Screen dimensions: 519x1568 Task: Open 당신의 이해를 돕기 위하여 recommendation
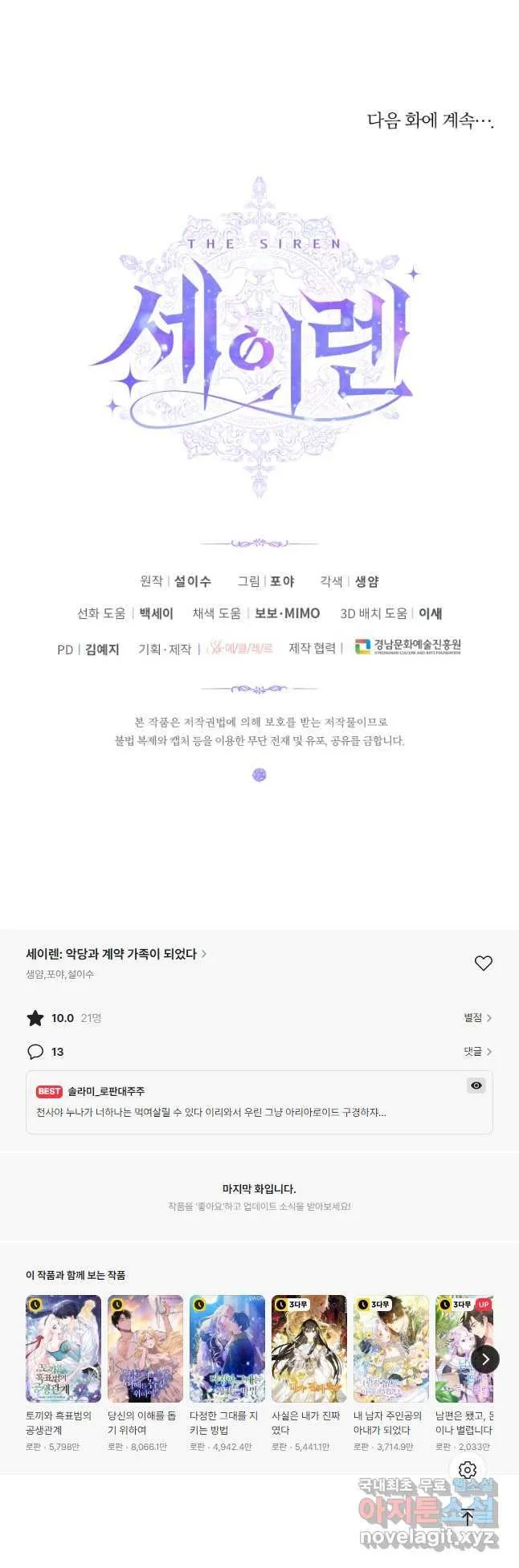(x=145, y=1349)
